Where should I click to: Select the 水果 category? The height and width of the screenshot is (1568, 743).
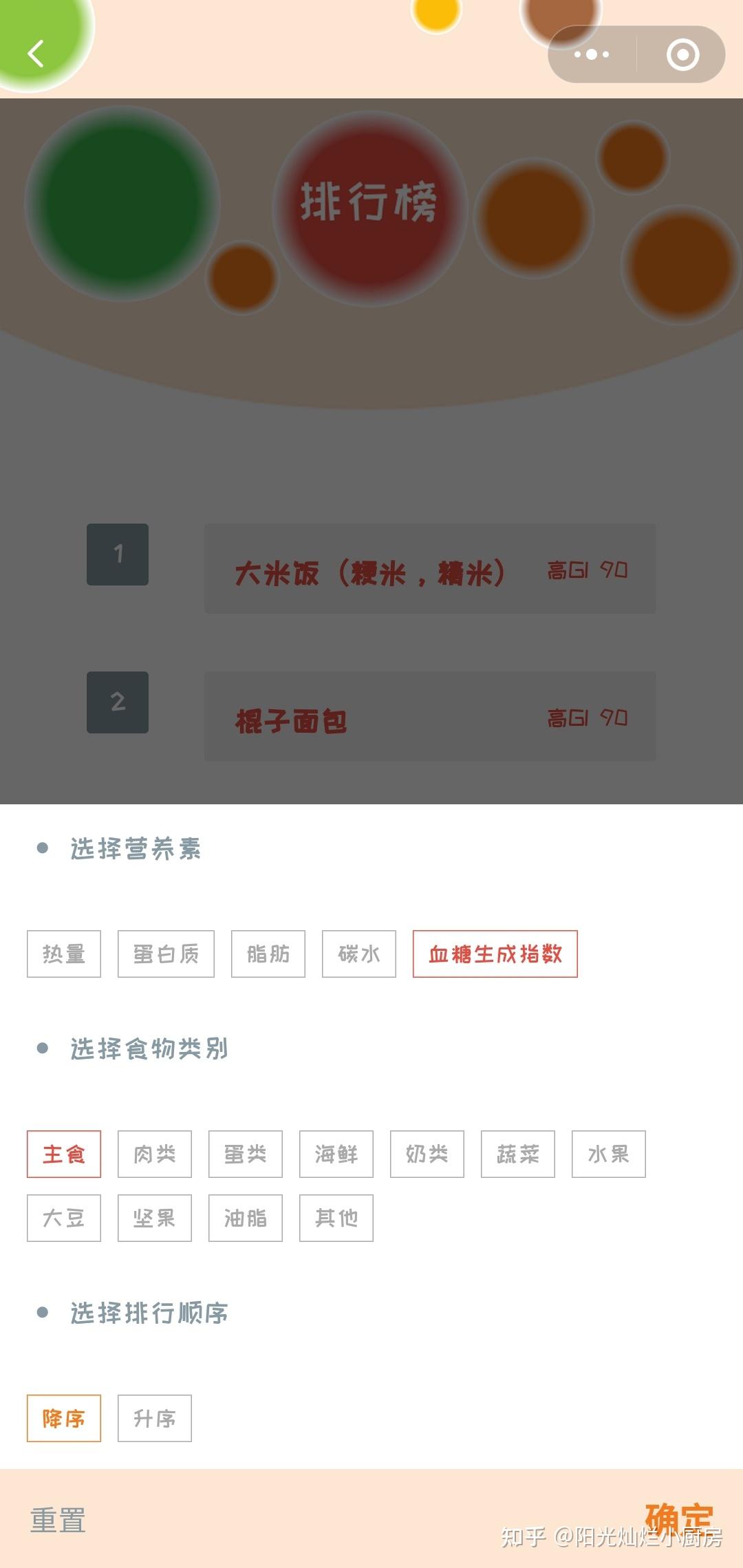(609, 1154)
